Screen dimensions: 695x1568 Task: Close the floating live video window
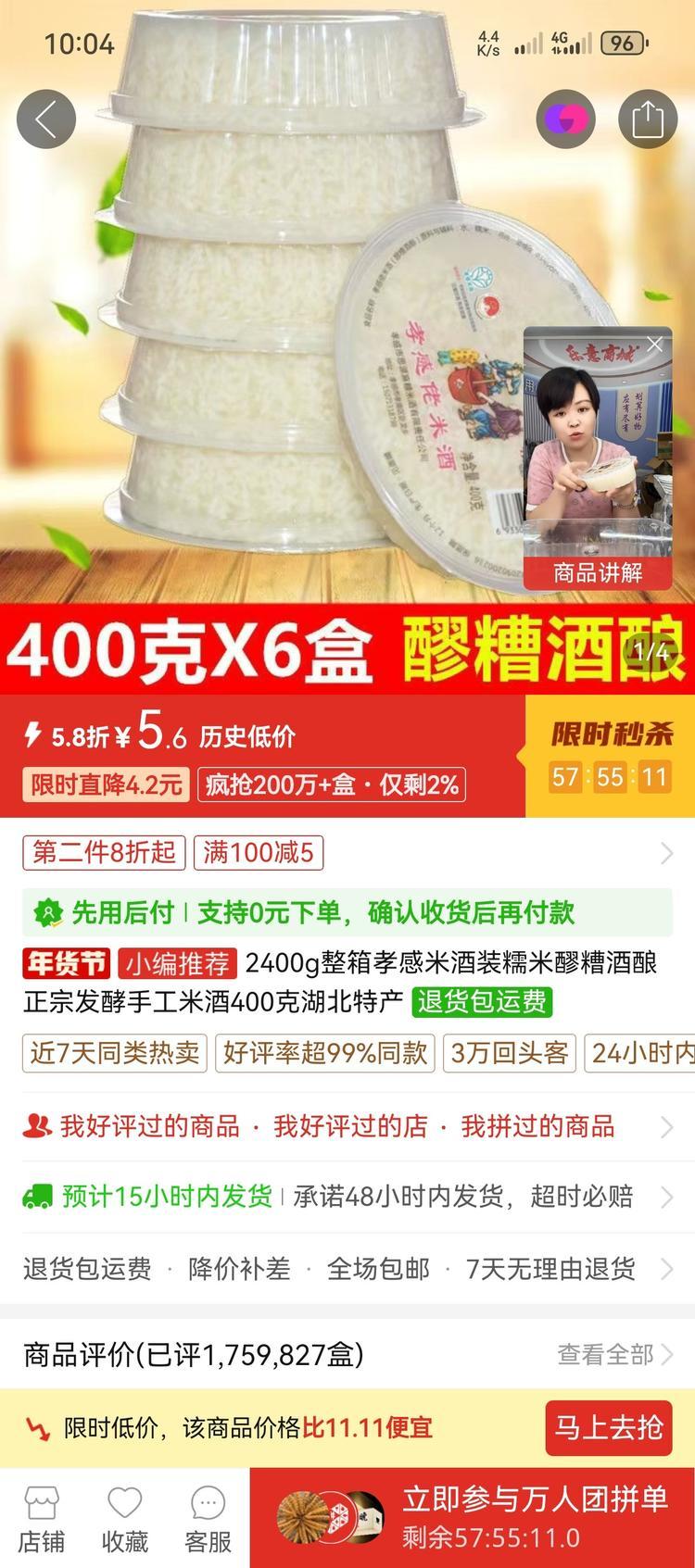coord(655,345)
